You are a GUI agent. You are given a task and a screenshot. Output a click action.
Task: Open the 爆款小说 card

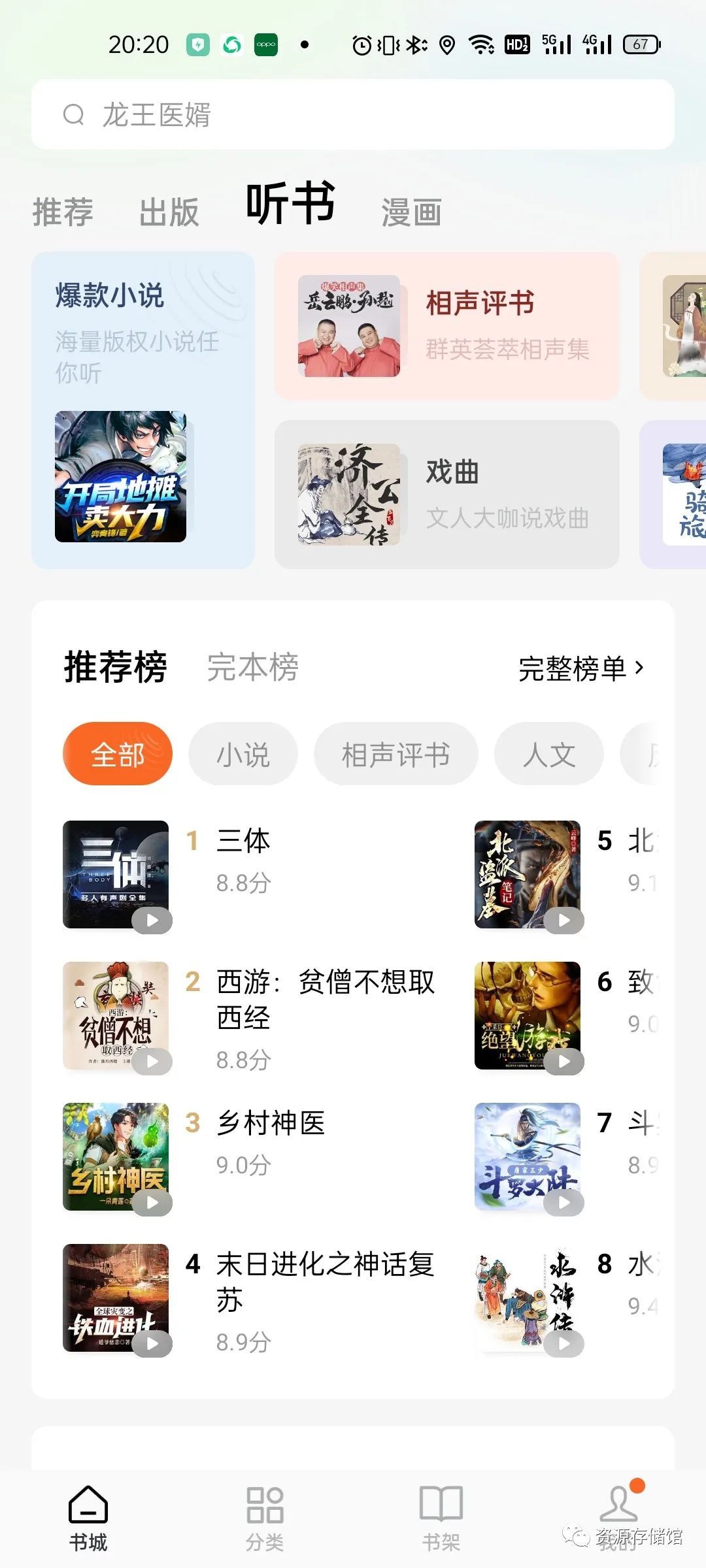(x=143, y=410)
